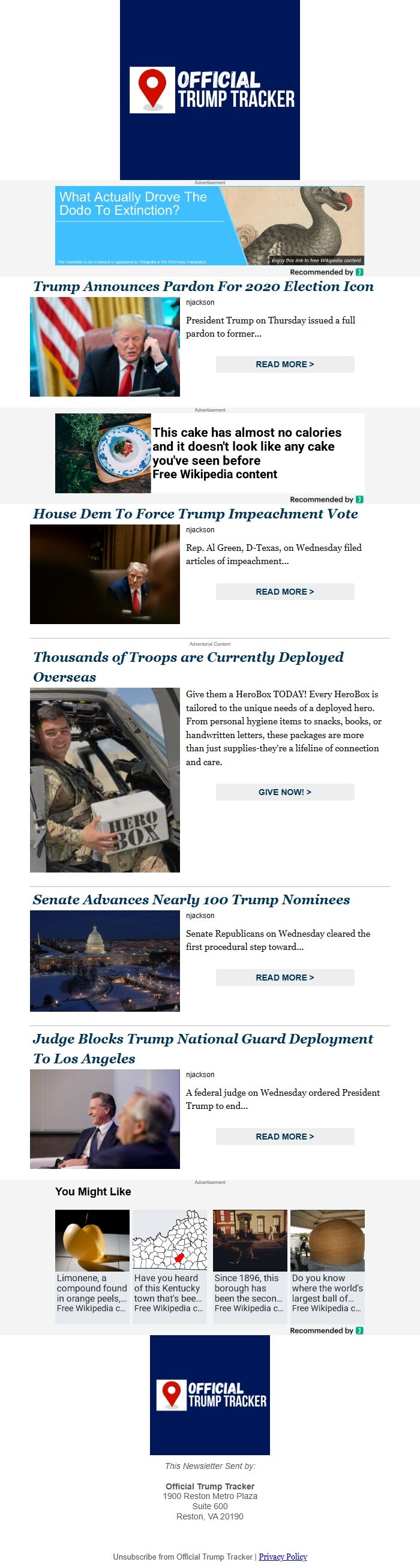Image resolution: width=420 pixels, height=1568 pixels.
Task: Open the Capitol night photo thumbnail
Action: [104, 961]
